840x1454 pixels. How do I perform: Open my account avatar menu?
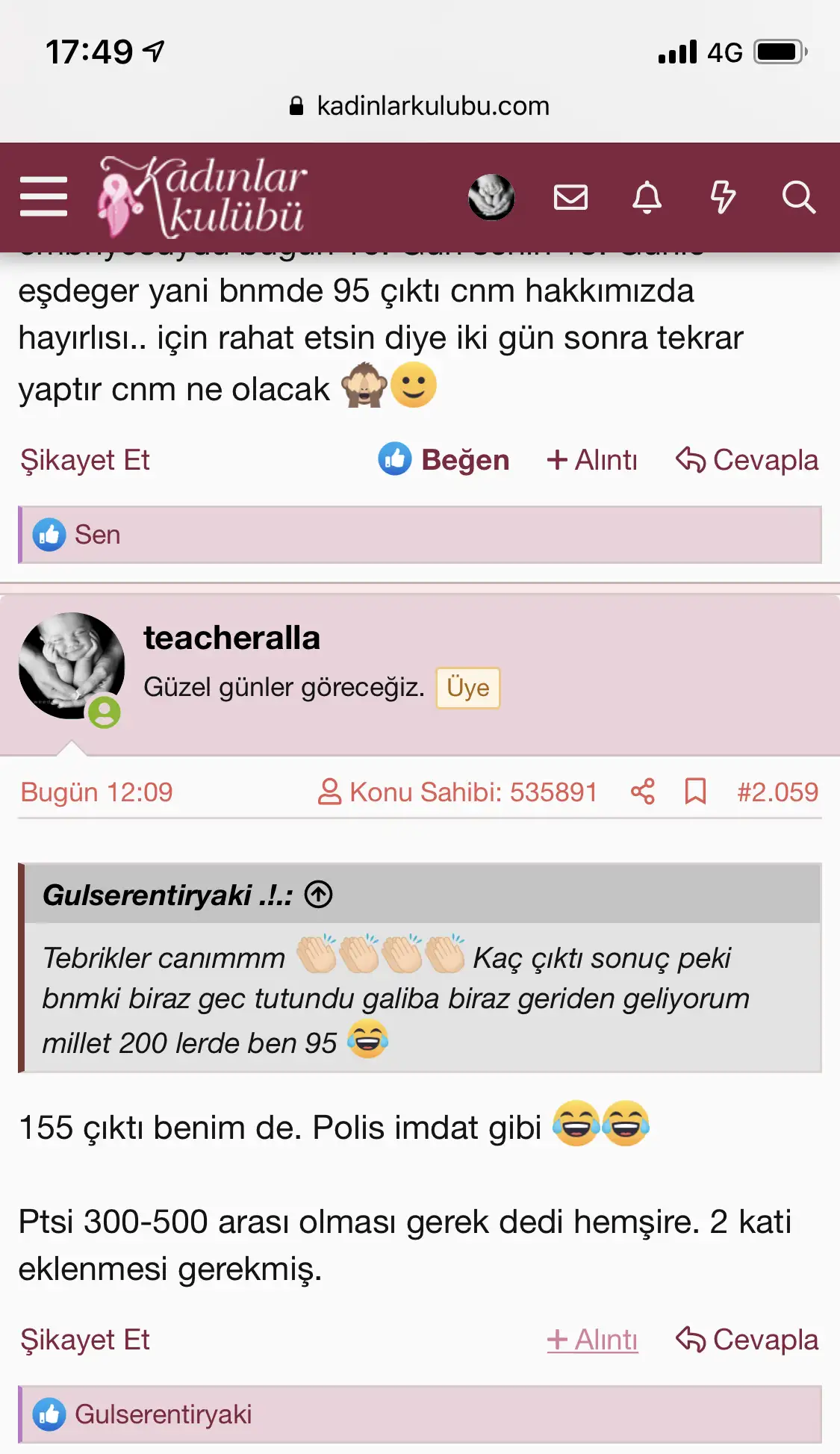pyautogui.click(x=491, y=197)
